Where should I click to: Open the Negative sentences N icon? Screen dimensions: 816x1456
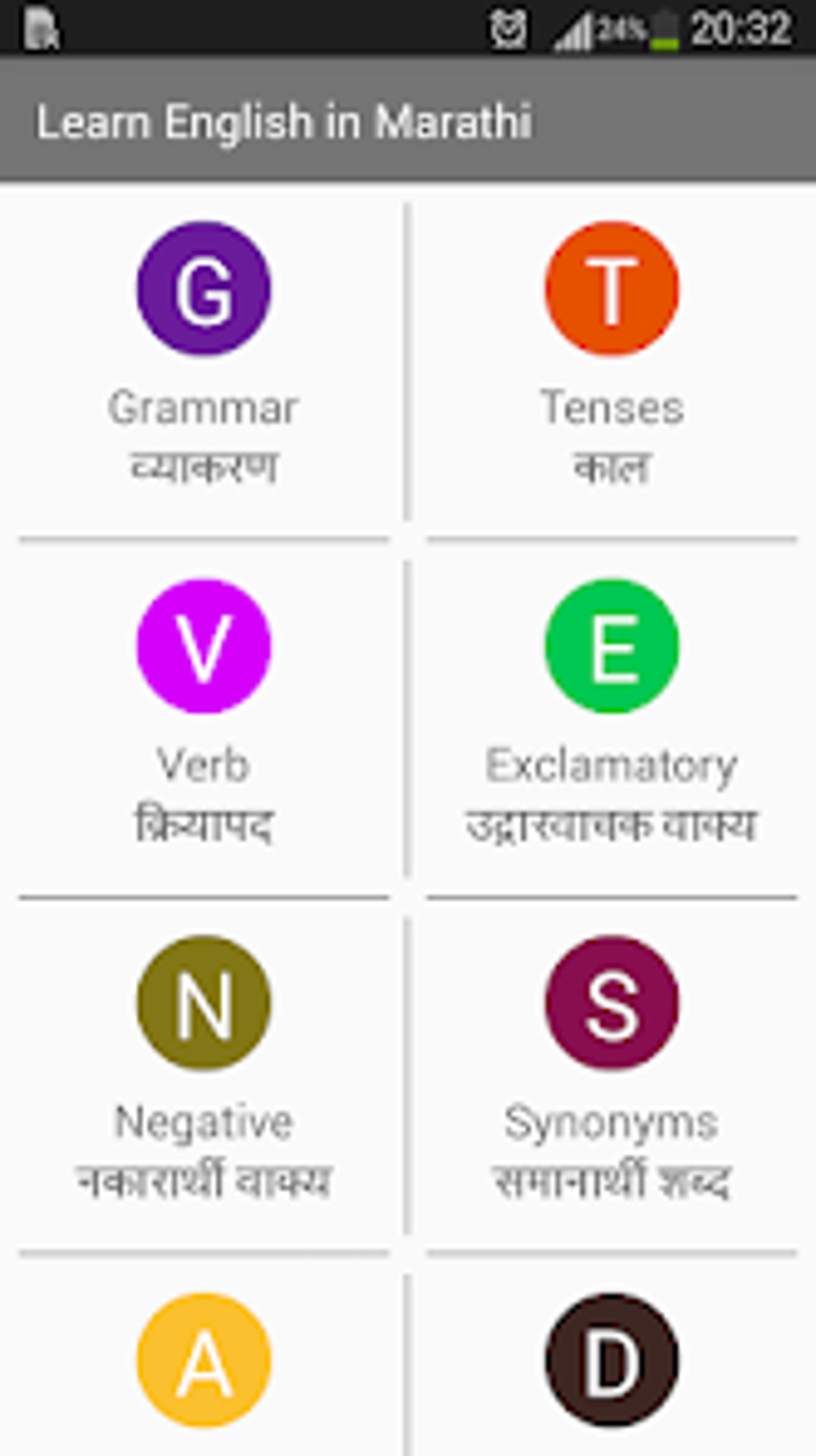(202, 1003)
